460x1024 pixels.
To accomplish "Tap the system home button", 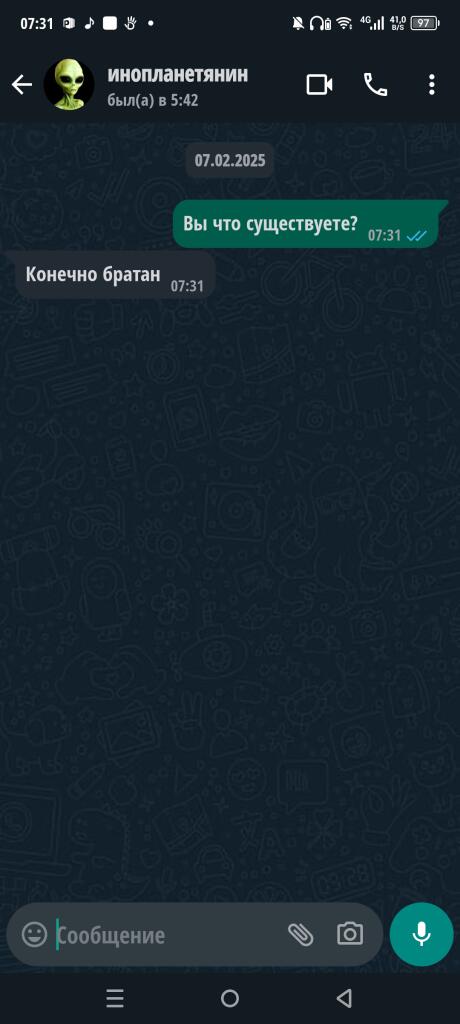I will coord(230,998).
